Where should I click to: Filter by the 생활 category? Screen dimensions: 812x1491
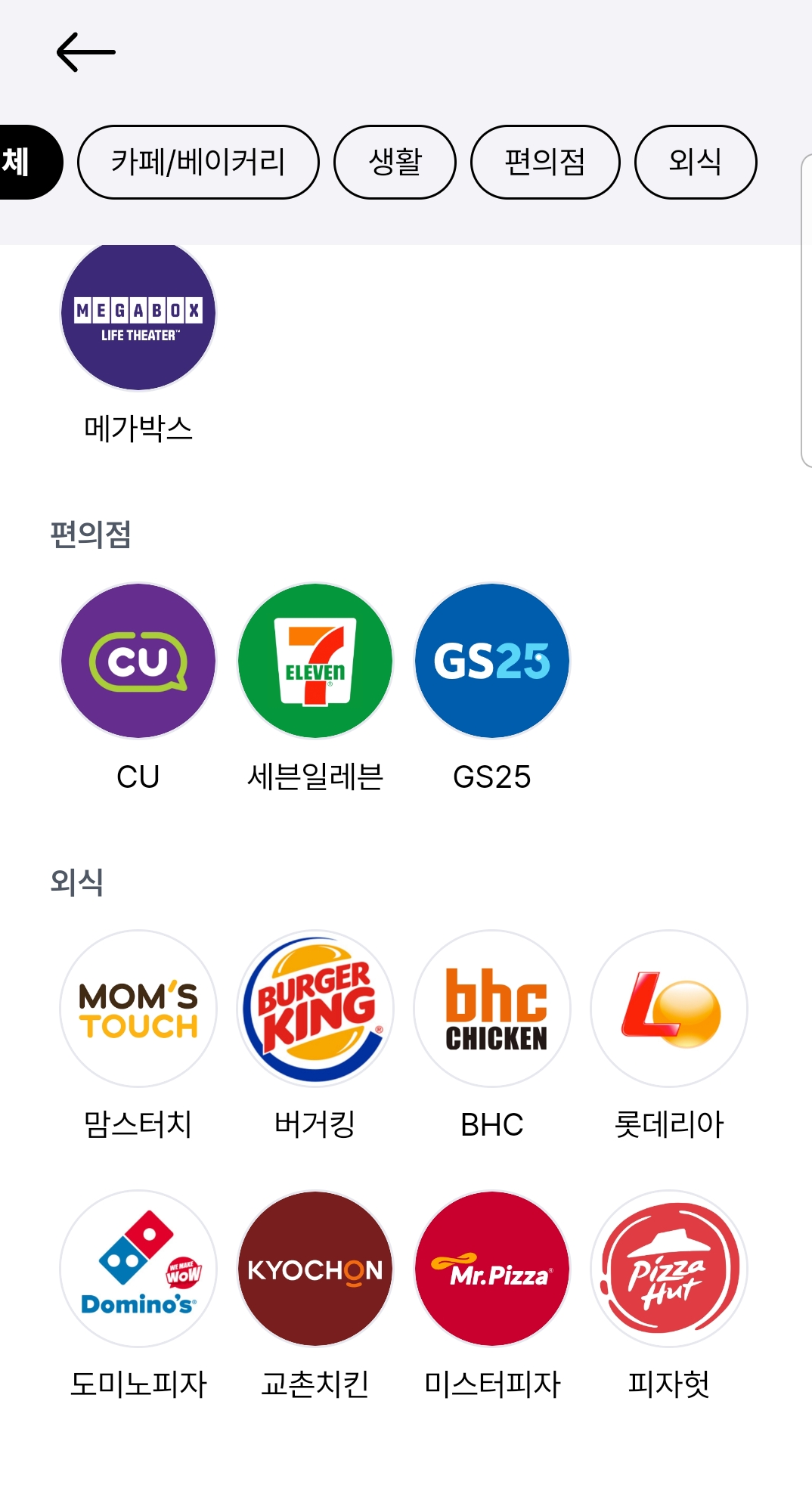coord(395,162)
